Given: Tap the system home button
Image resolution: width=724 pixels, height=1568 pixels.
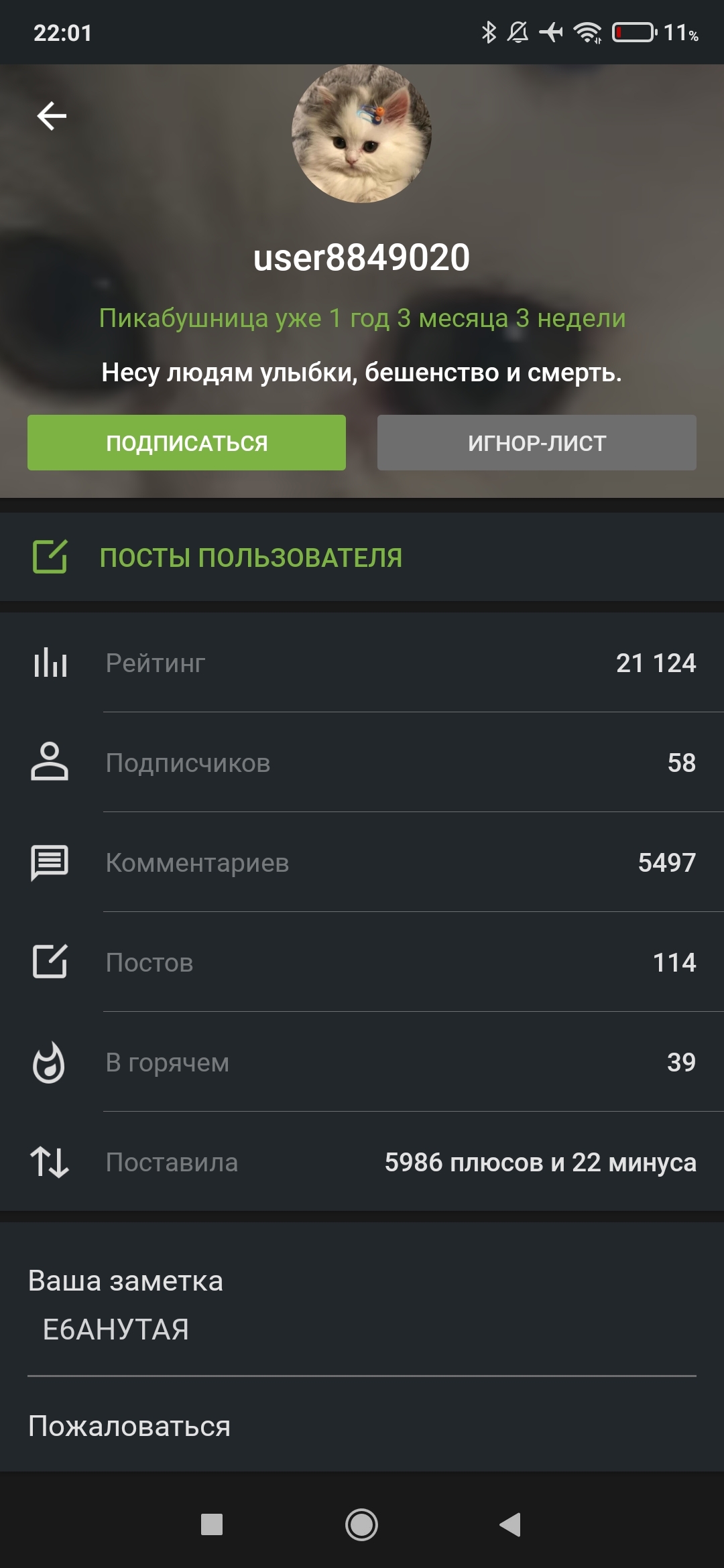Looking at the screenshot, I should tap(361, 1525).
